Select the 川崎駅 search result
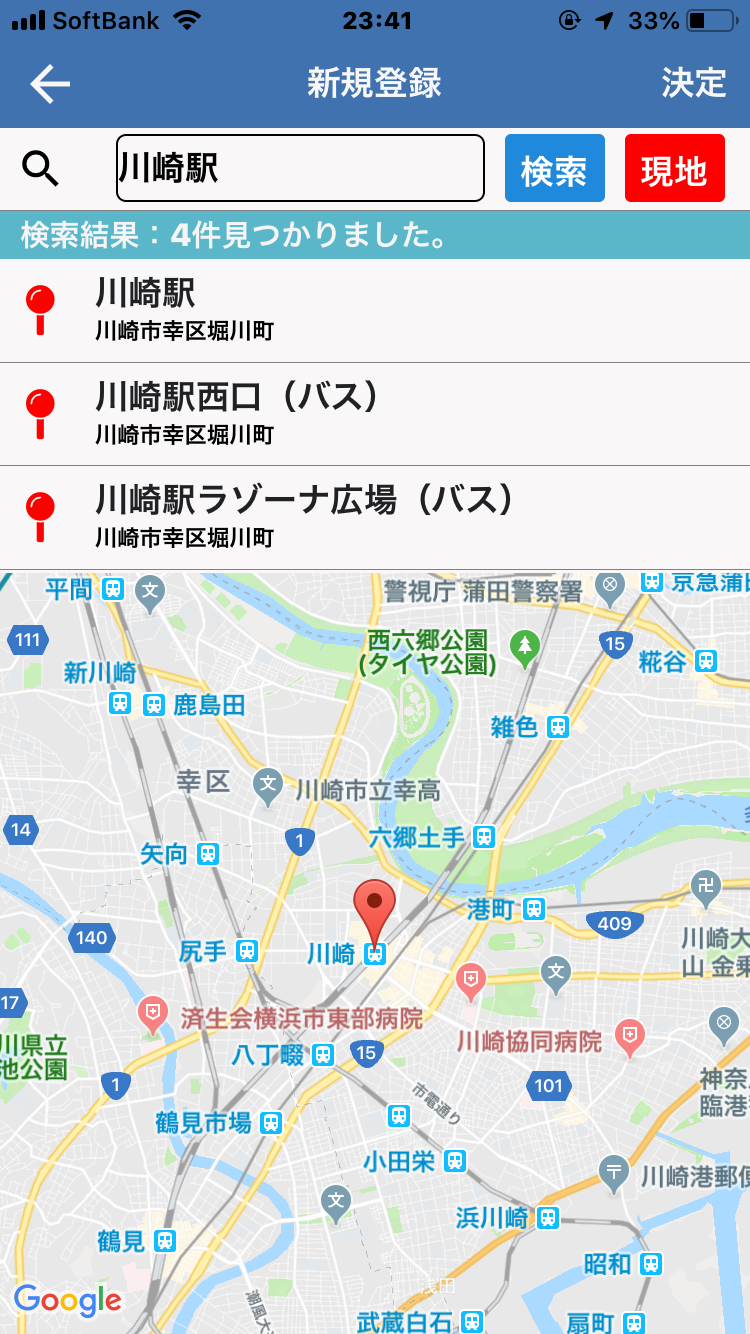This screenshot has height=1334, width=750. pyautogui.click(x=375, y=311)
